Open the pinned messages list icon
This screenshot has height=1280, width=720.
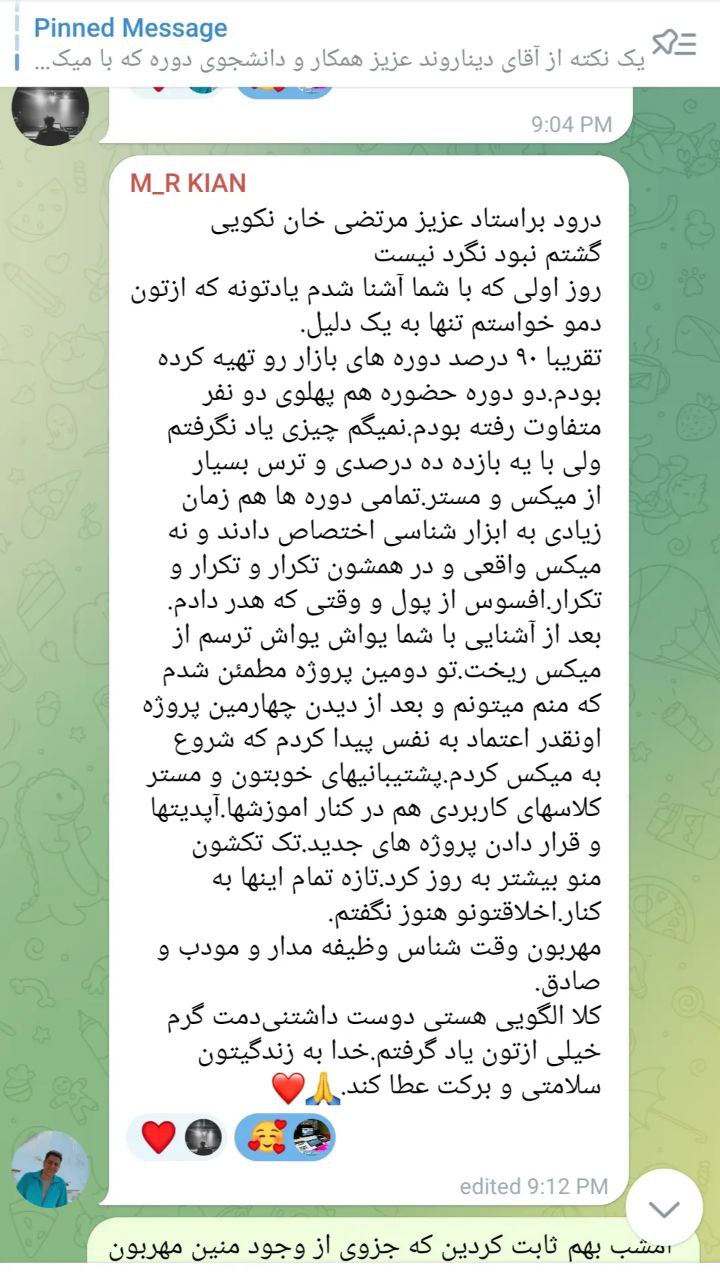click(674, 43)
